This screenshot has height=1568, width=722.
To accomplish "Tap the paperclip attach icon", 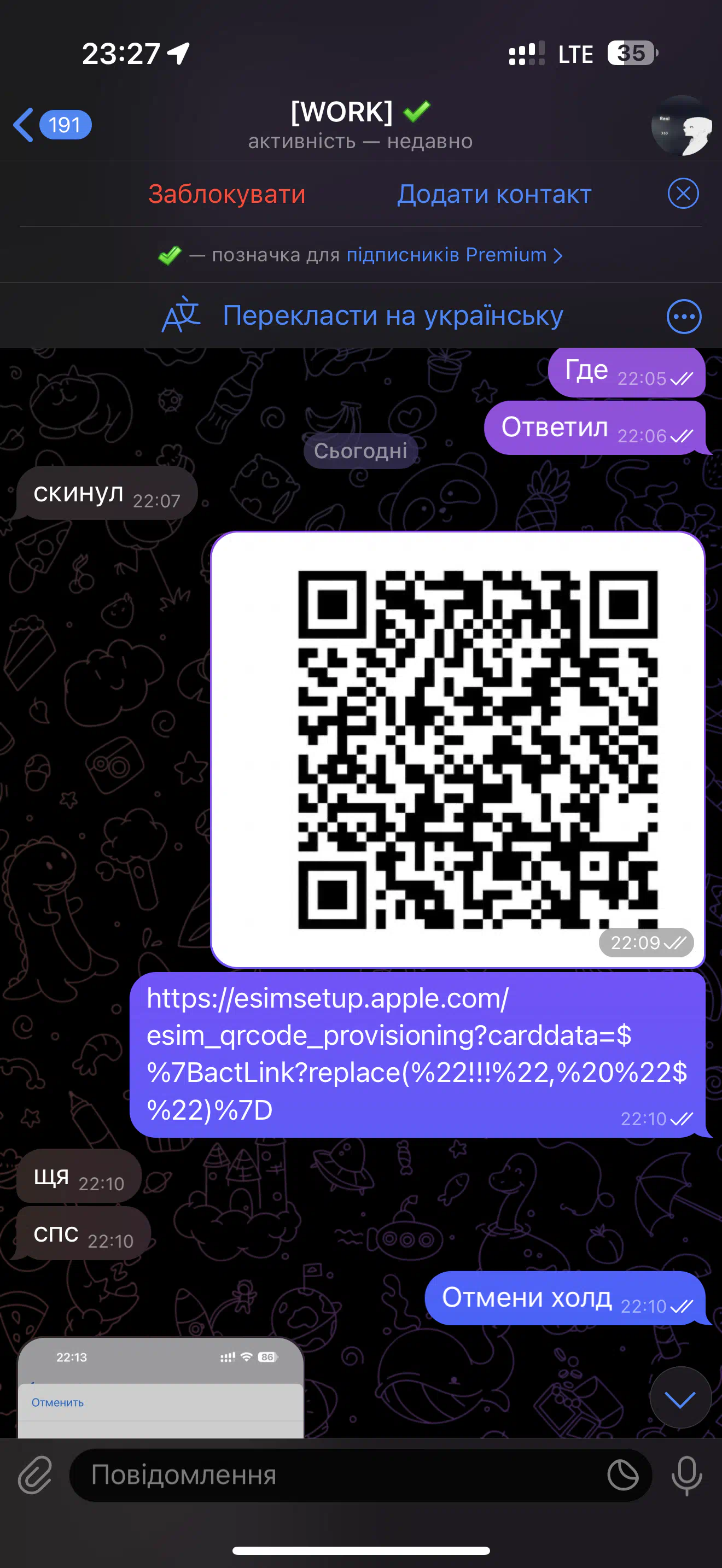I will tap(34, 1475).
